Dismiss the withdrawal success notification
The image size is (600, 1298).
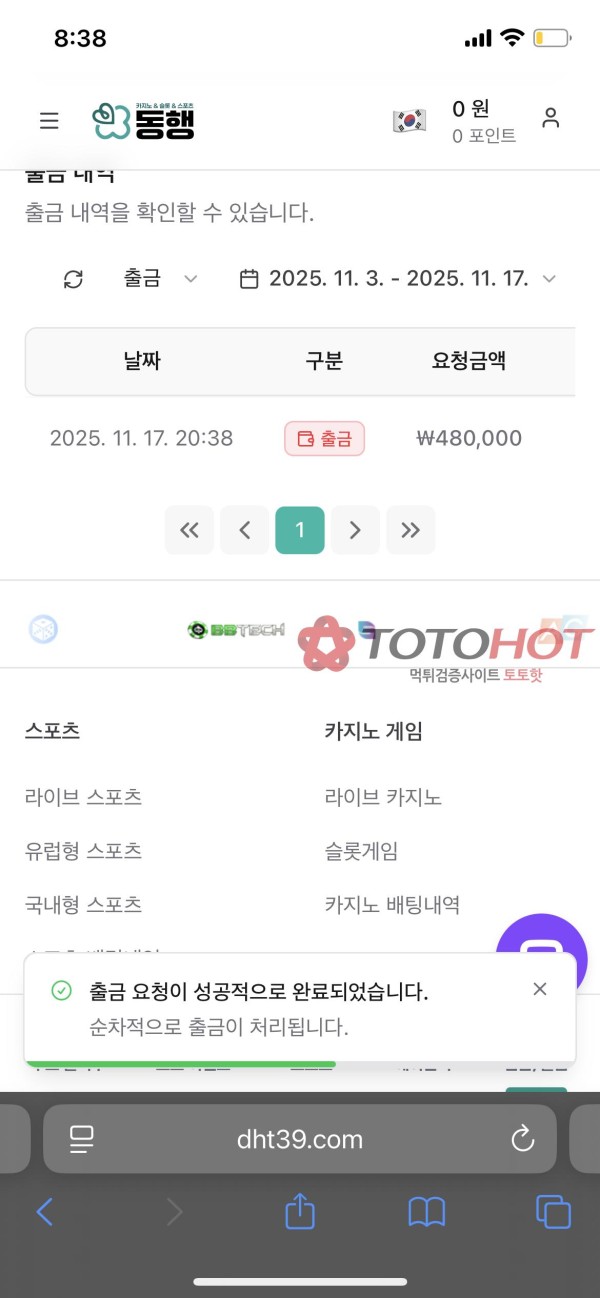[540, 989]
